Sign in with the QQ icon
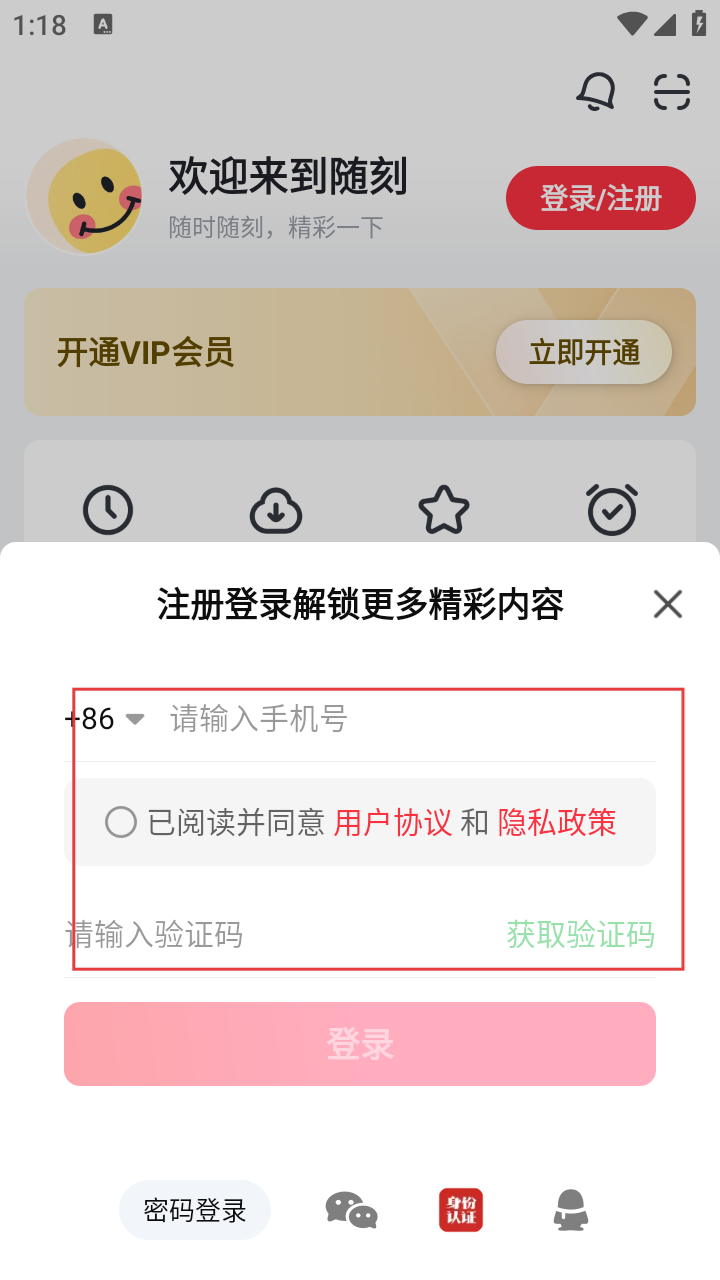The height and width of the screenshot is (1280, 720). [x=571, y=1210]
